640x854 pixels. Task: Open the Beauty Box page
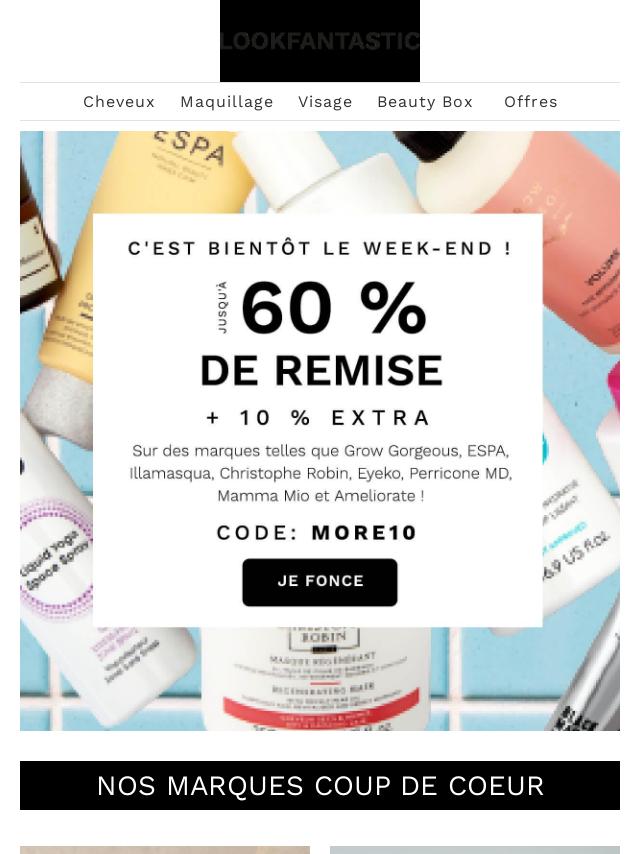[x=424, y=102]
